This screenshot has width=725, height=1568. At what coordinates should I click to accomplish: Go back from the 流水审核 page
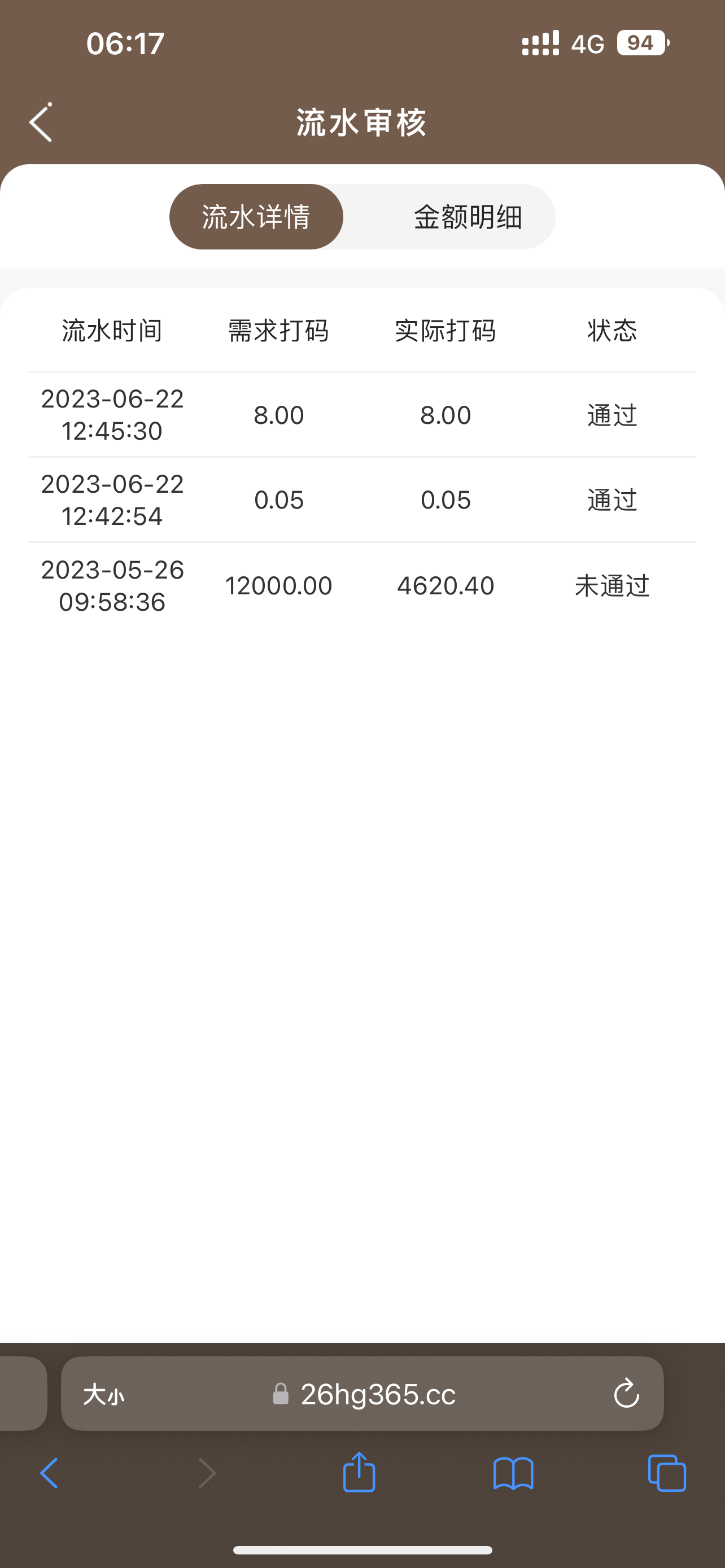pyautogui.click(x=41, y=122)
